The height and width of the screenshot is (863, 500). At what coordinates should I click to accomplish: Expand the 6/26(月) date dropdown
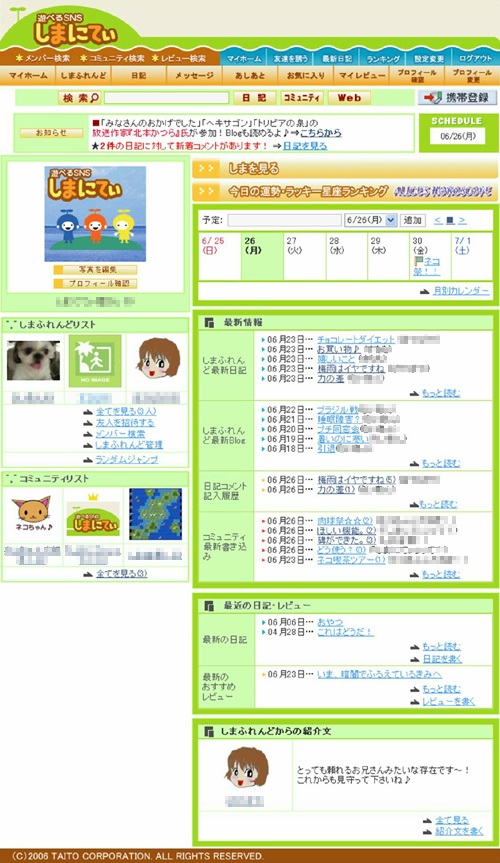pos(371,220)
